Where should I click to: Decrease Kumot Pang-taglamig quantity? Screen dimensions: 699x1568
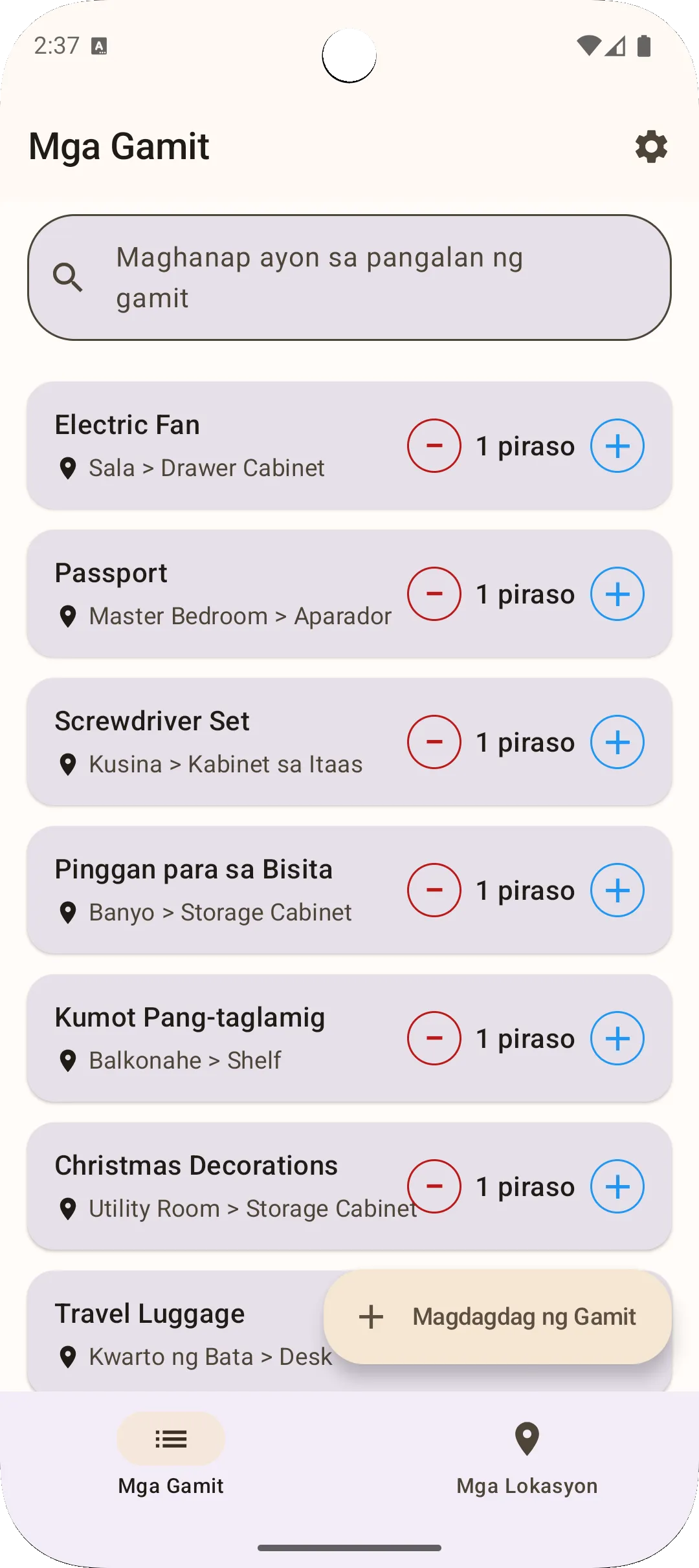pyautogui.click(x=433, y=1038)
